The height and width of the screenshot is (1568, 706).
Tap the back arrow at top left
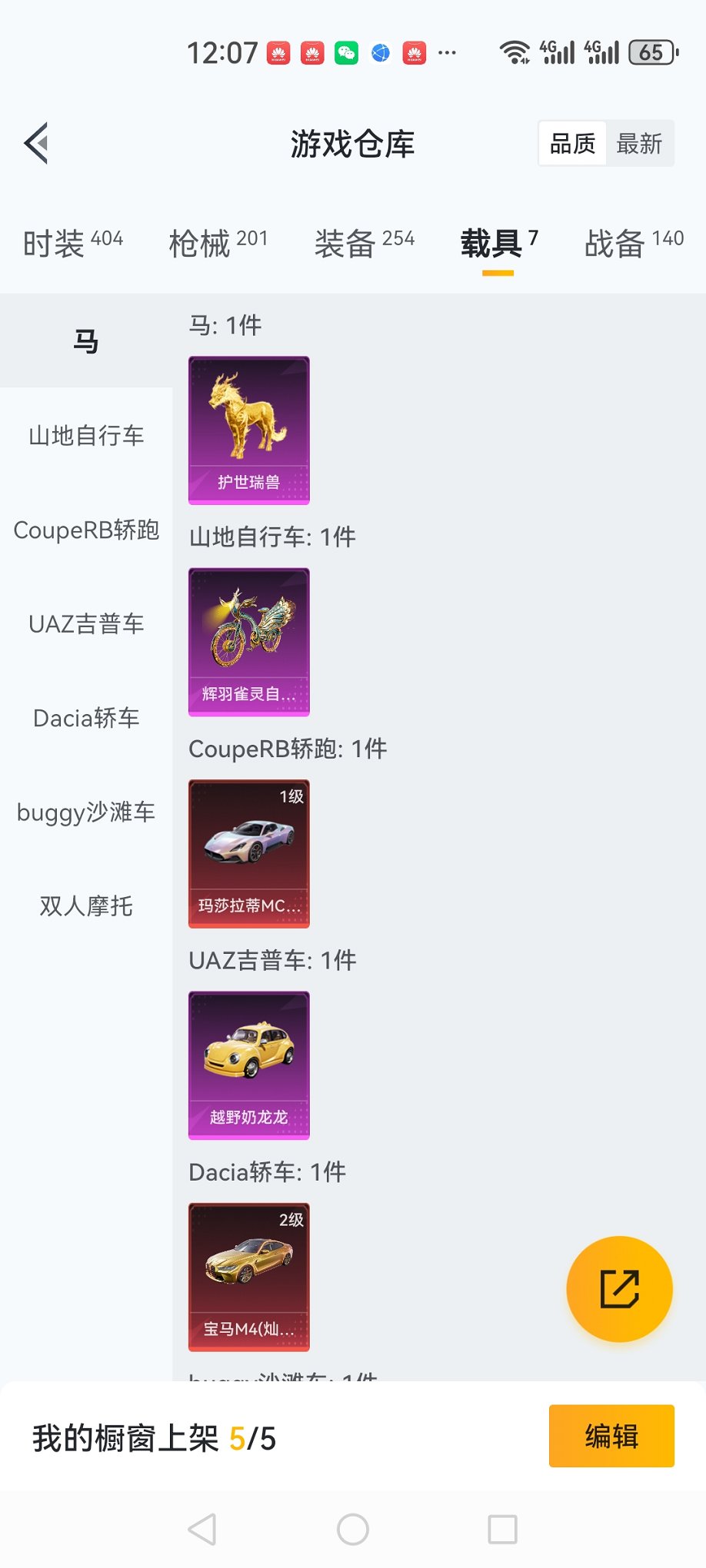[x=35, y=144]
